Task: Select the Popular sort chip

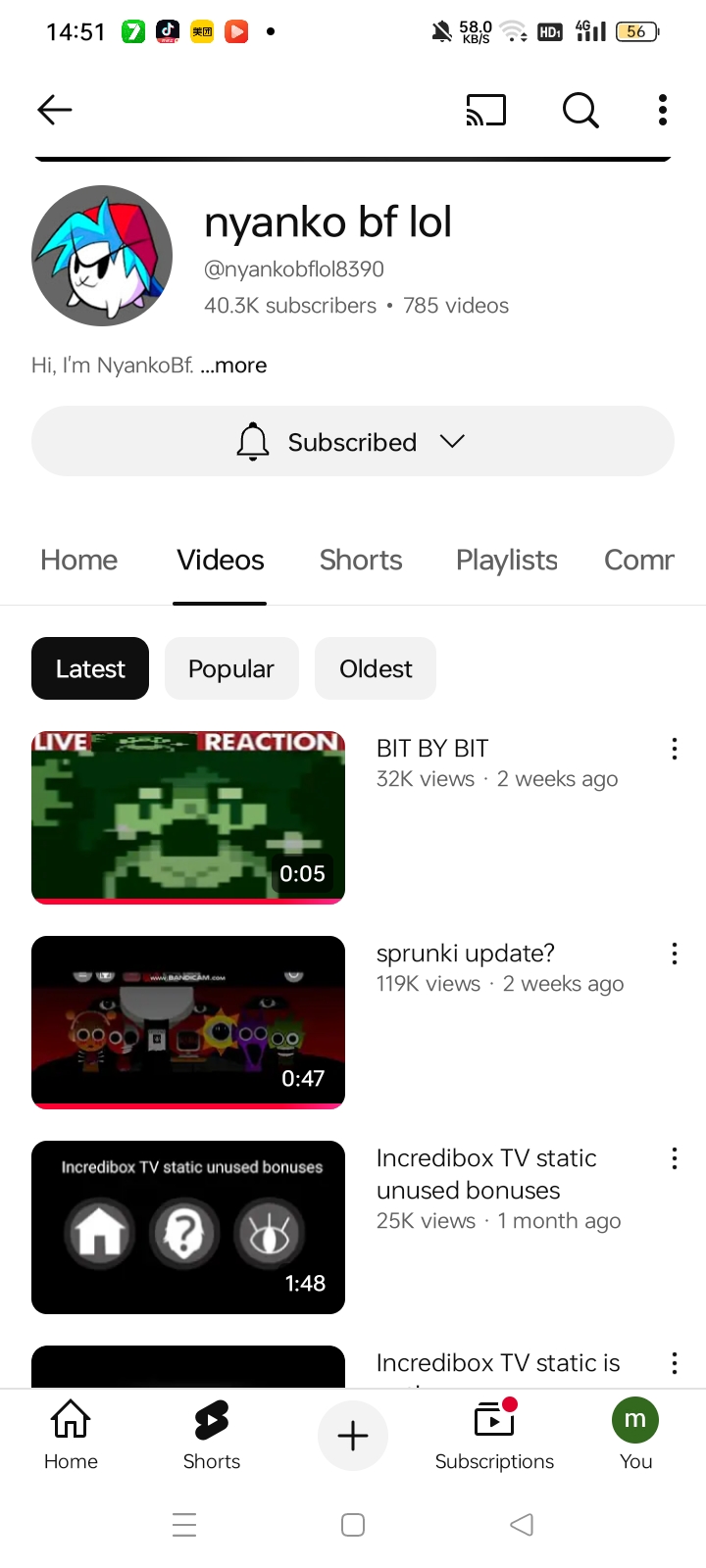Action: click(231, 668)
